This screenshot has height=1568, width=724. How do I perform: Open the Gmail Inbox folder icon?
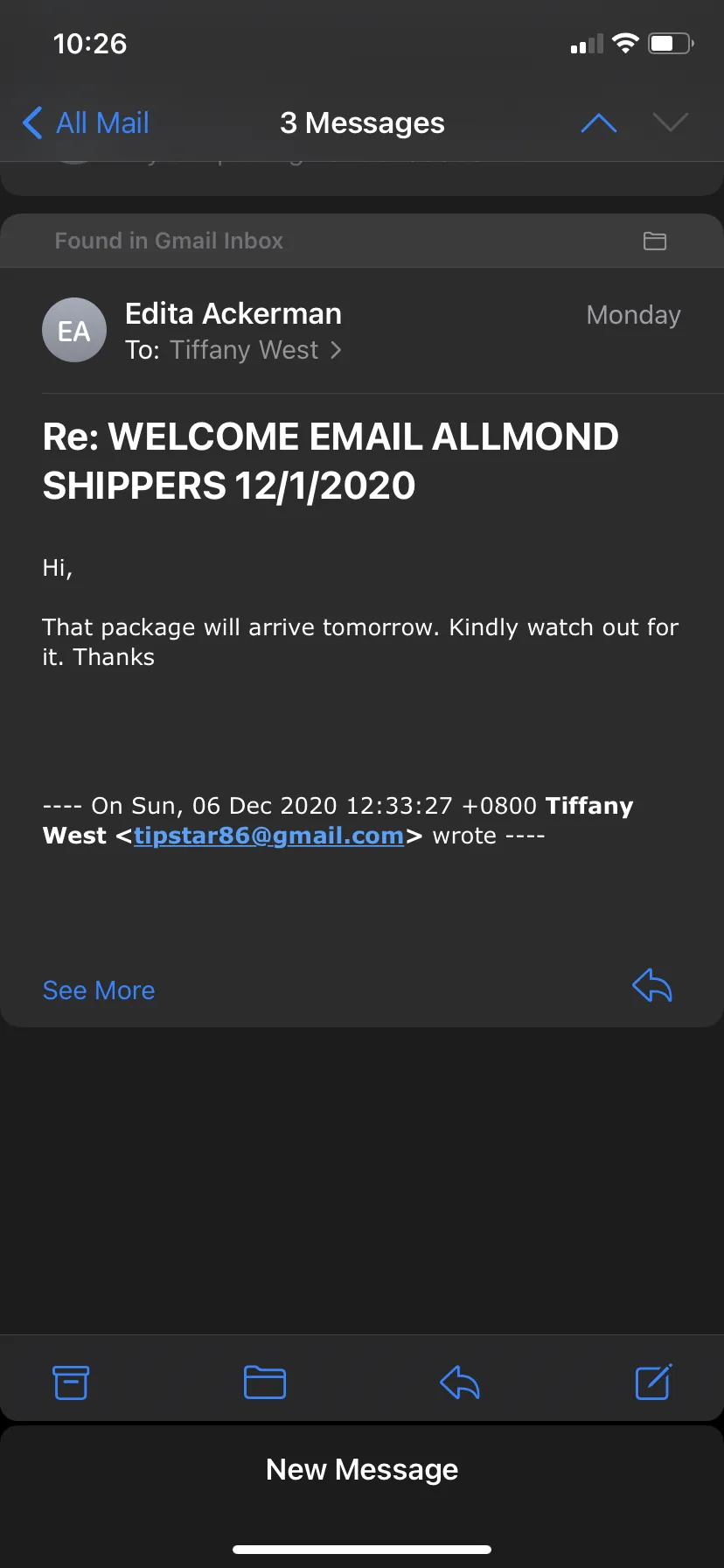click(x=655, y=241)
